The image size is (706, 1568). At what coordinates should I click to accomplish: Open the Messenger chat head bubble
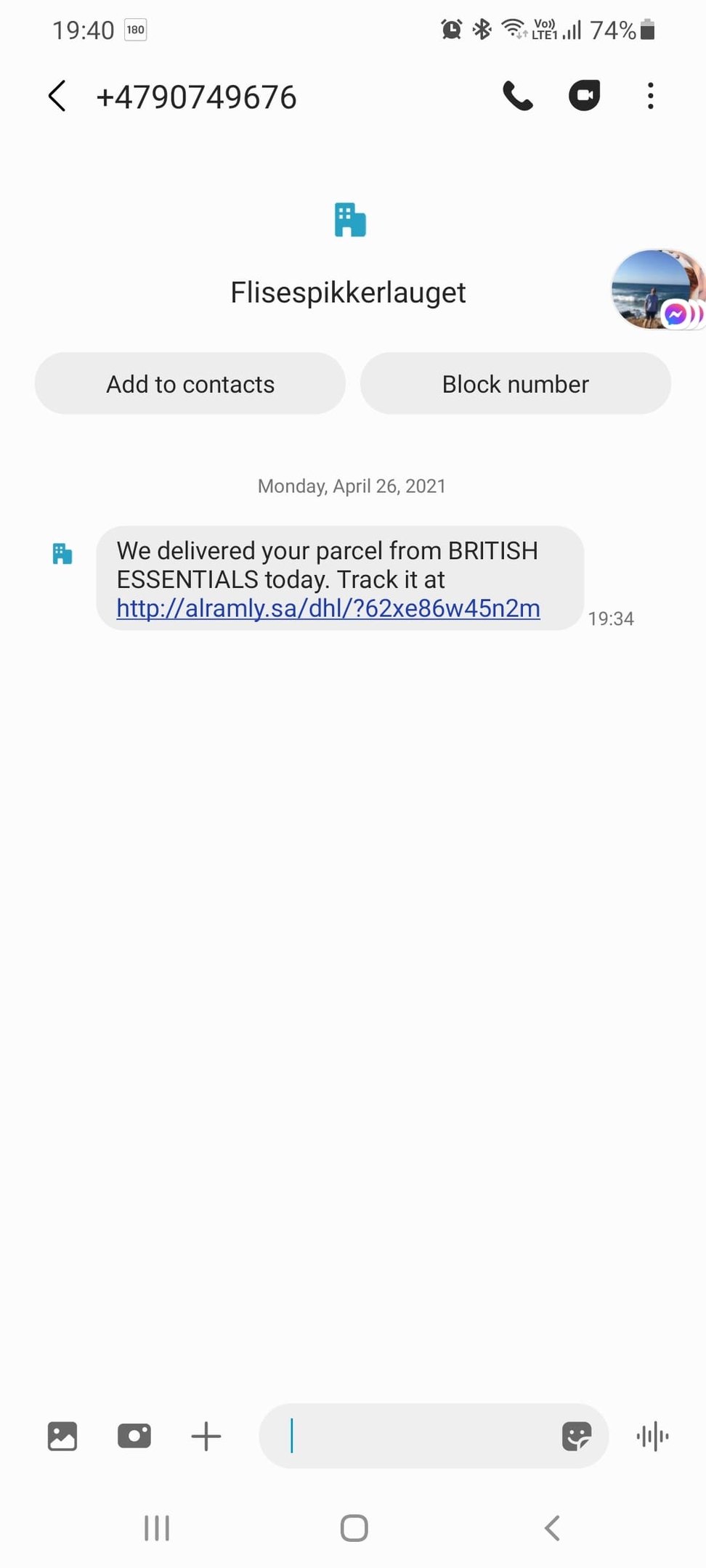pos(658,289)
